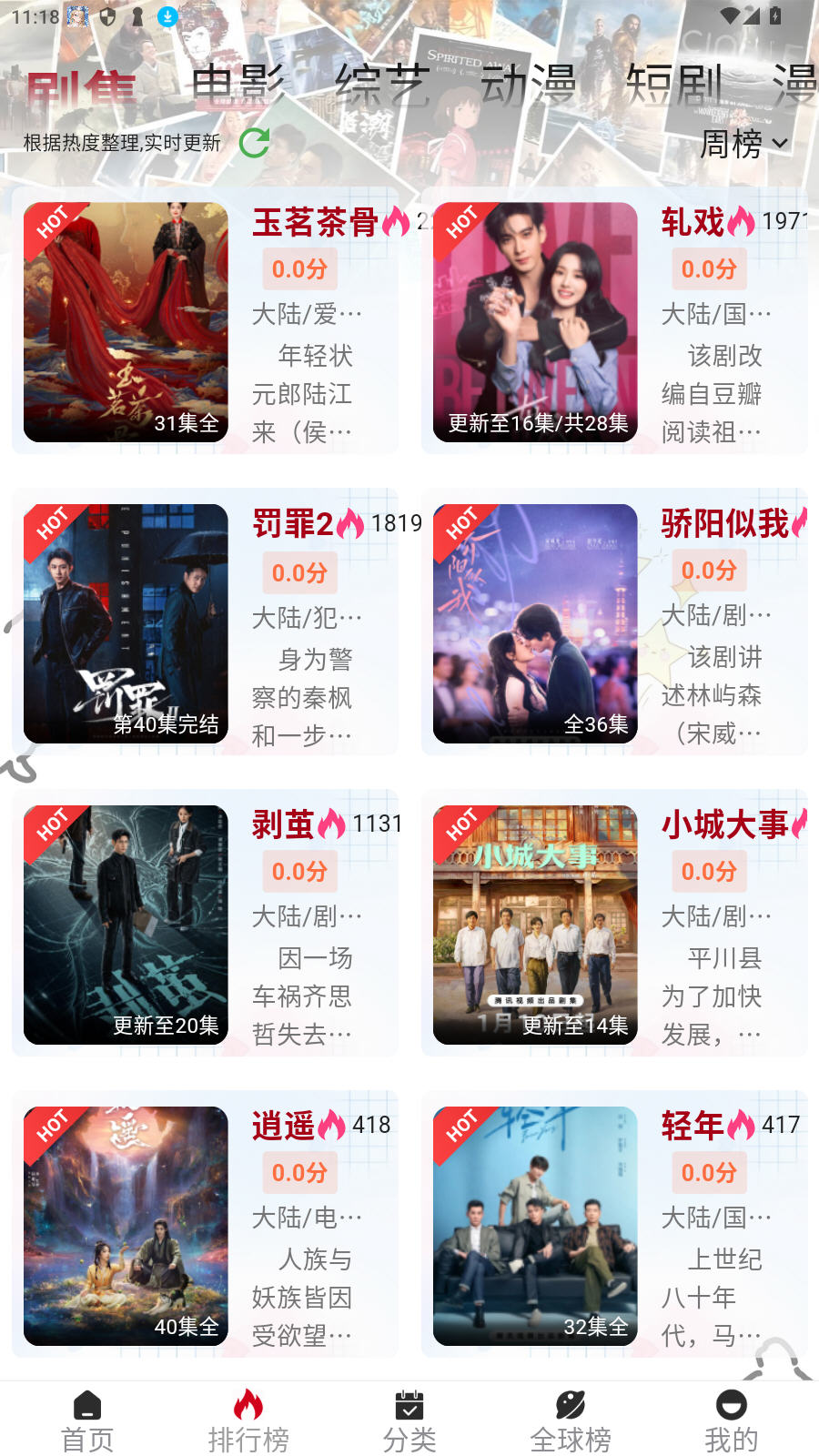Open the 动漫 tab
Screen dimensions: 819x1456
tap(532, 82)
